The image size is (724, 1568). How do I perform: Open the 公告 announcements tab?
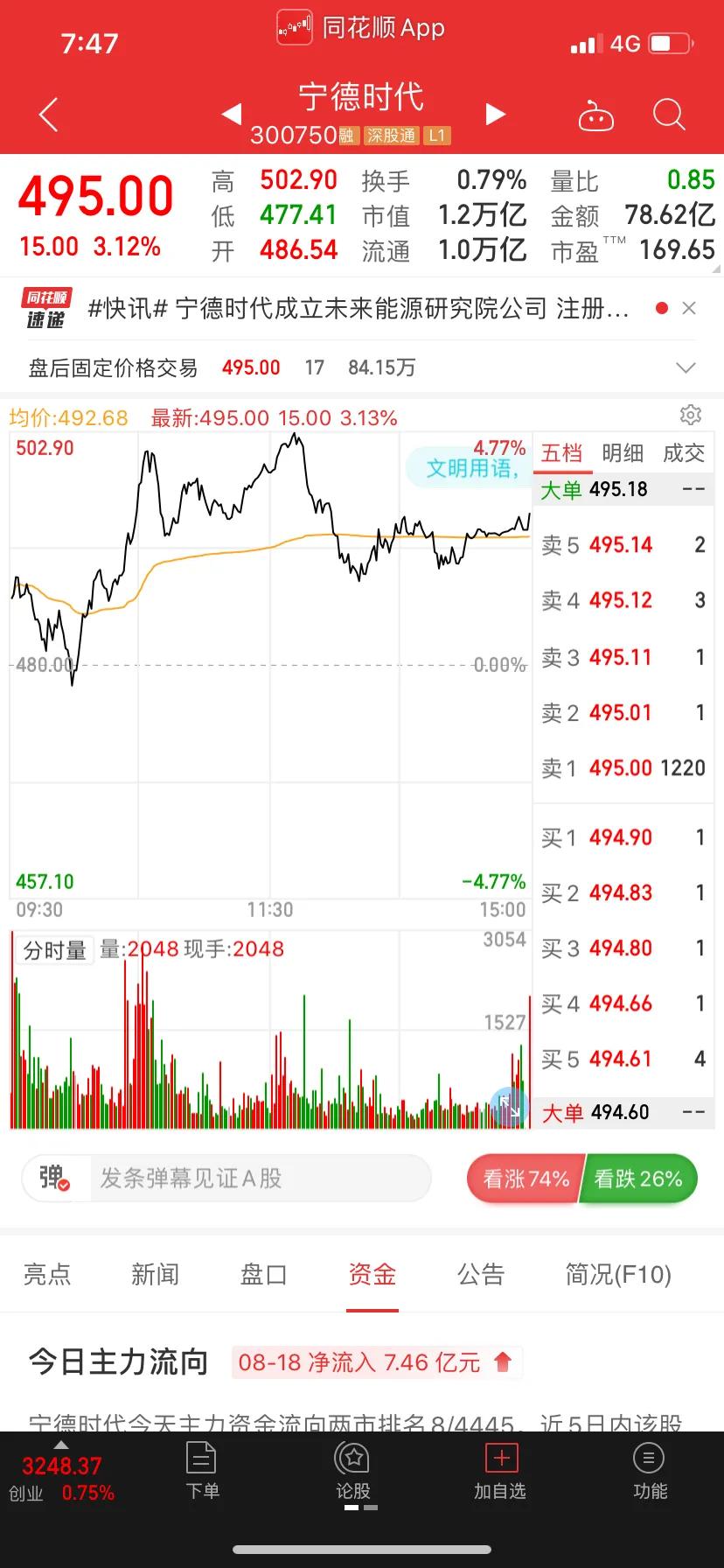(480, 1275)
